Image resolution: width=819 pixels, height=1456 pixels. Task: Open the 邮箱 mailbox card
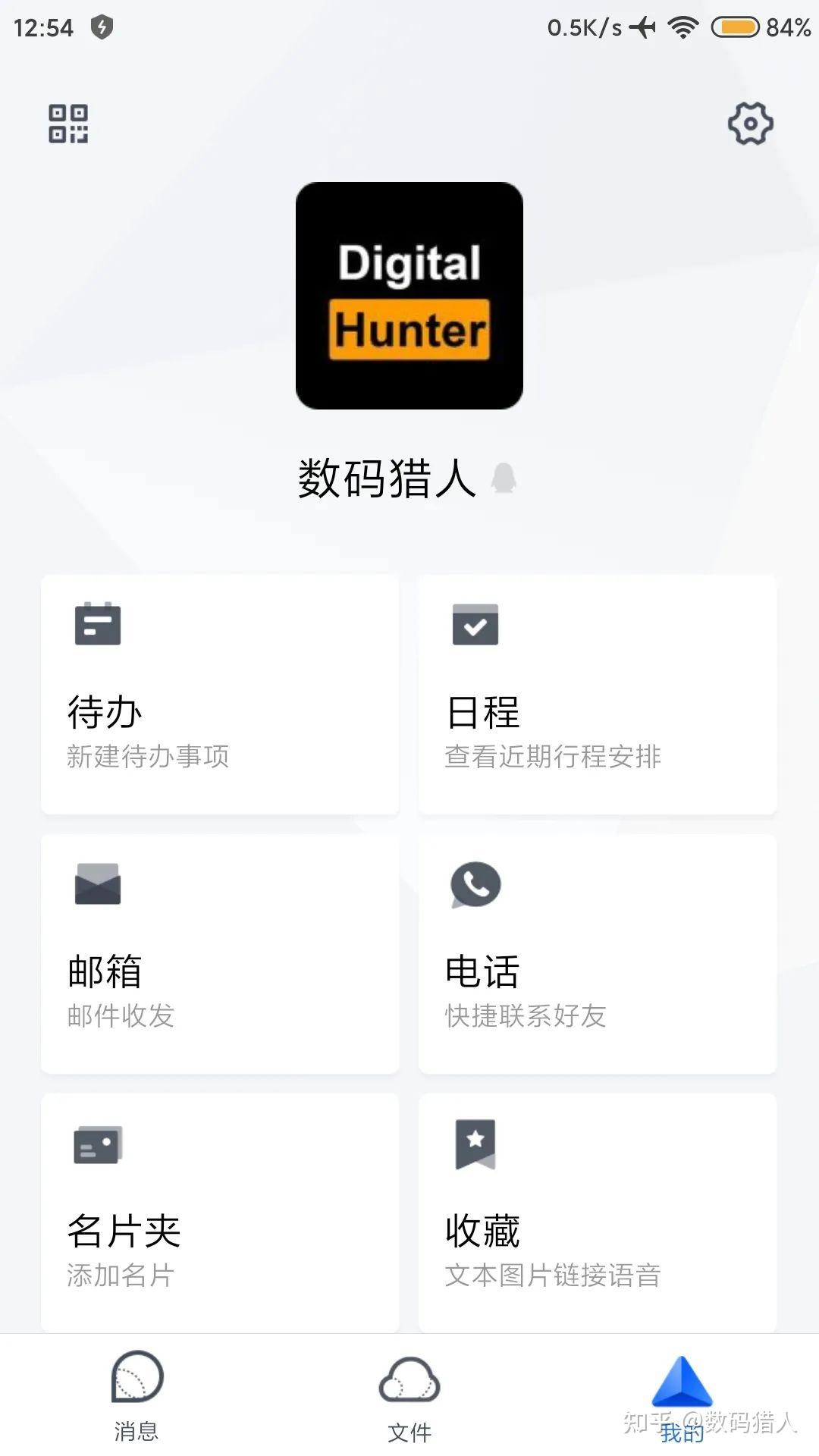(220, 953)
